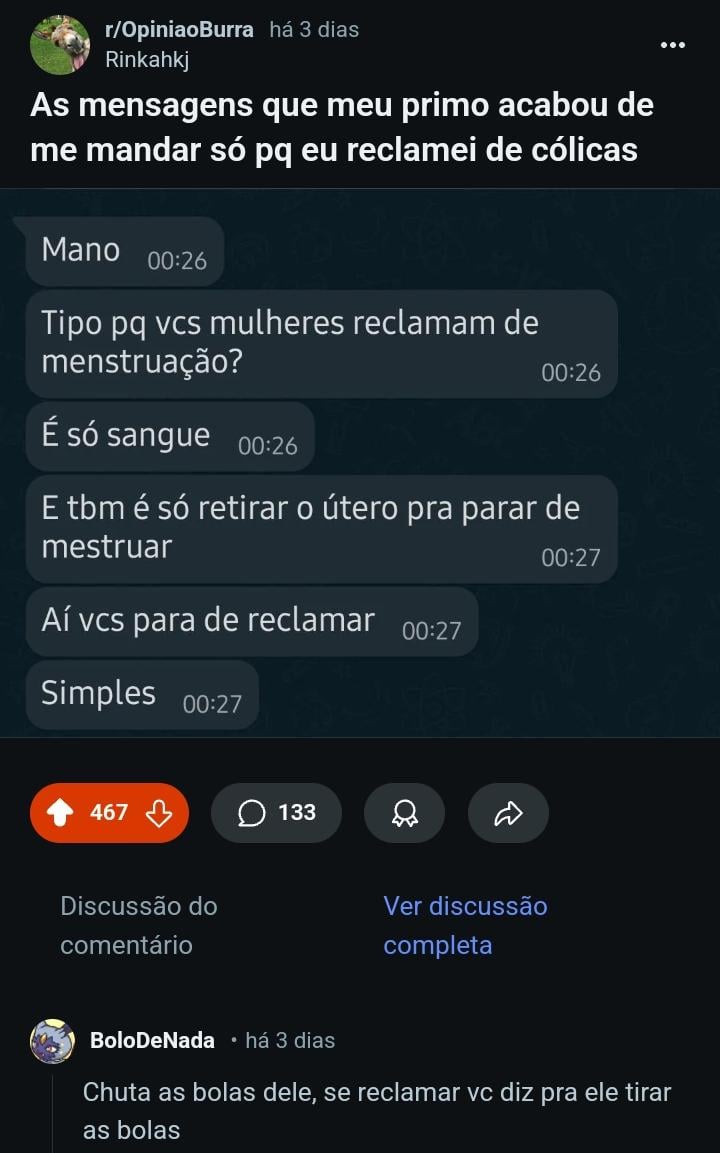The image size is (720, 1153).
Task: View Rinkahkj's profile
Action: coord(147,60)
